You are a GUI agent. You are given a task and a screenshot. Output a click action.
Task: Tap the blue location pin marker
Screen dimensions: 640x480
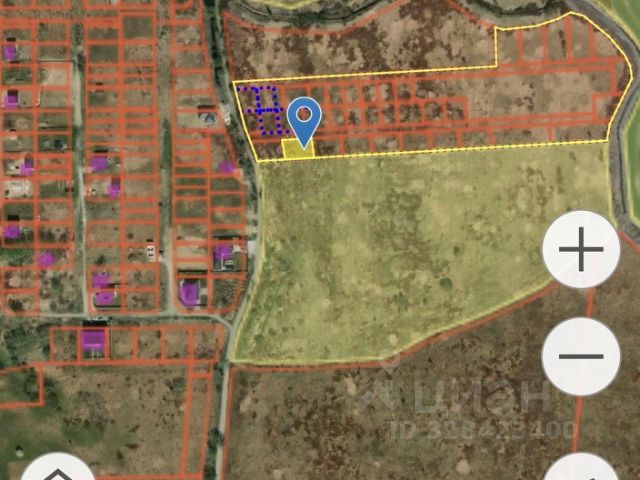(304, 119)
